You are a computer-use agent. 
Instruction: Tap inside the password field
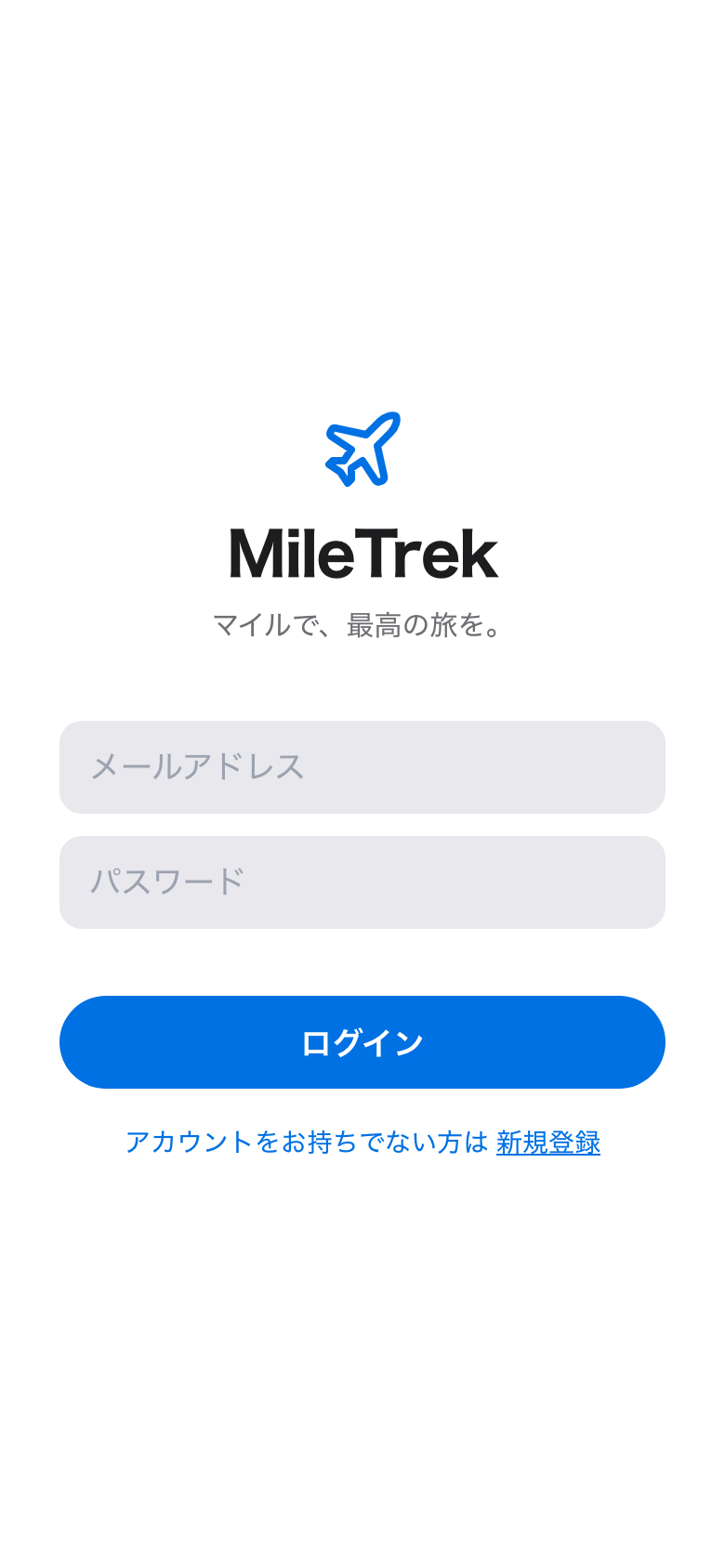(362, 882)
